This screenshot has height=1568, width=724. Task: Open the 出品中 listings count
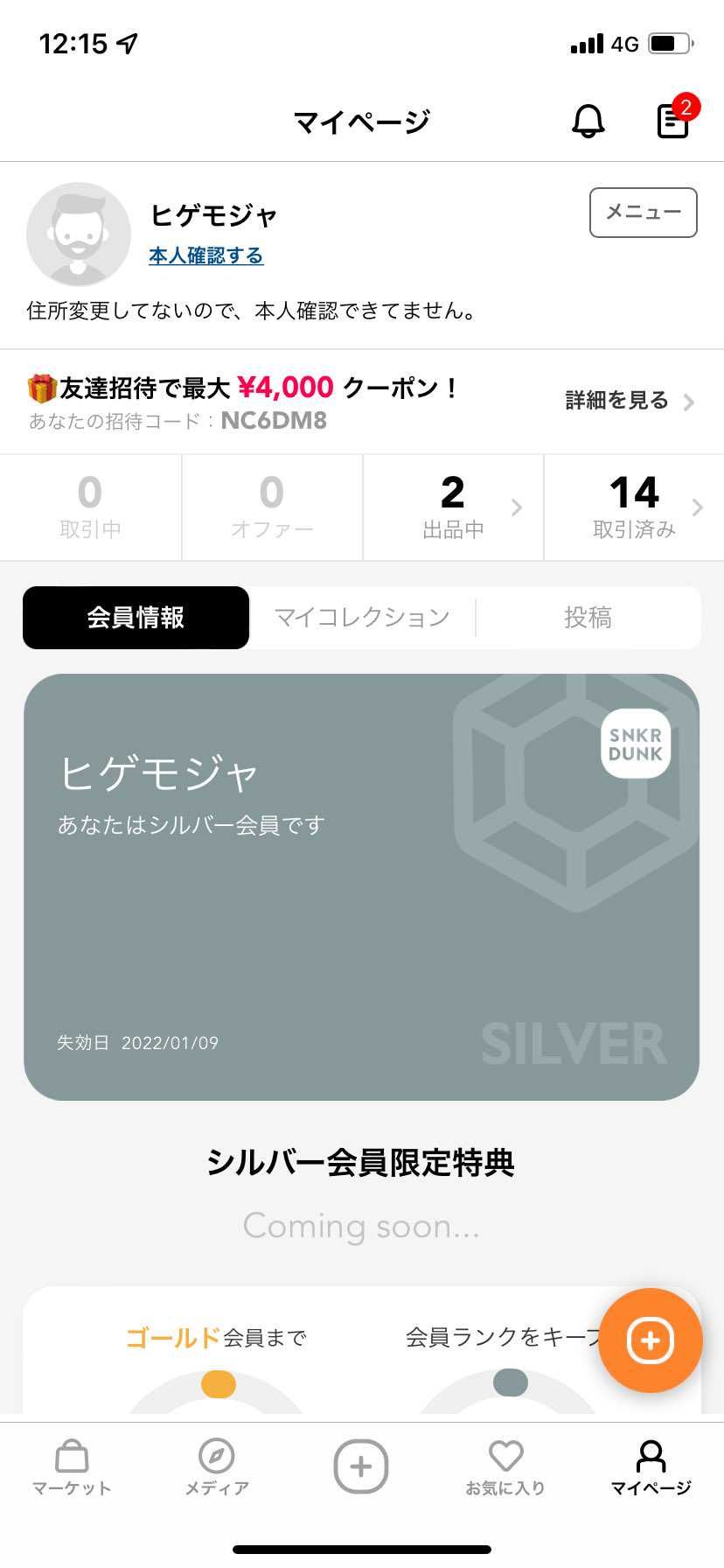click(453, 507)
